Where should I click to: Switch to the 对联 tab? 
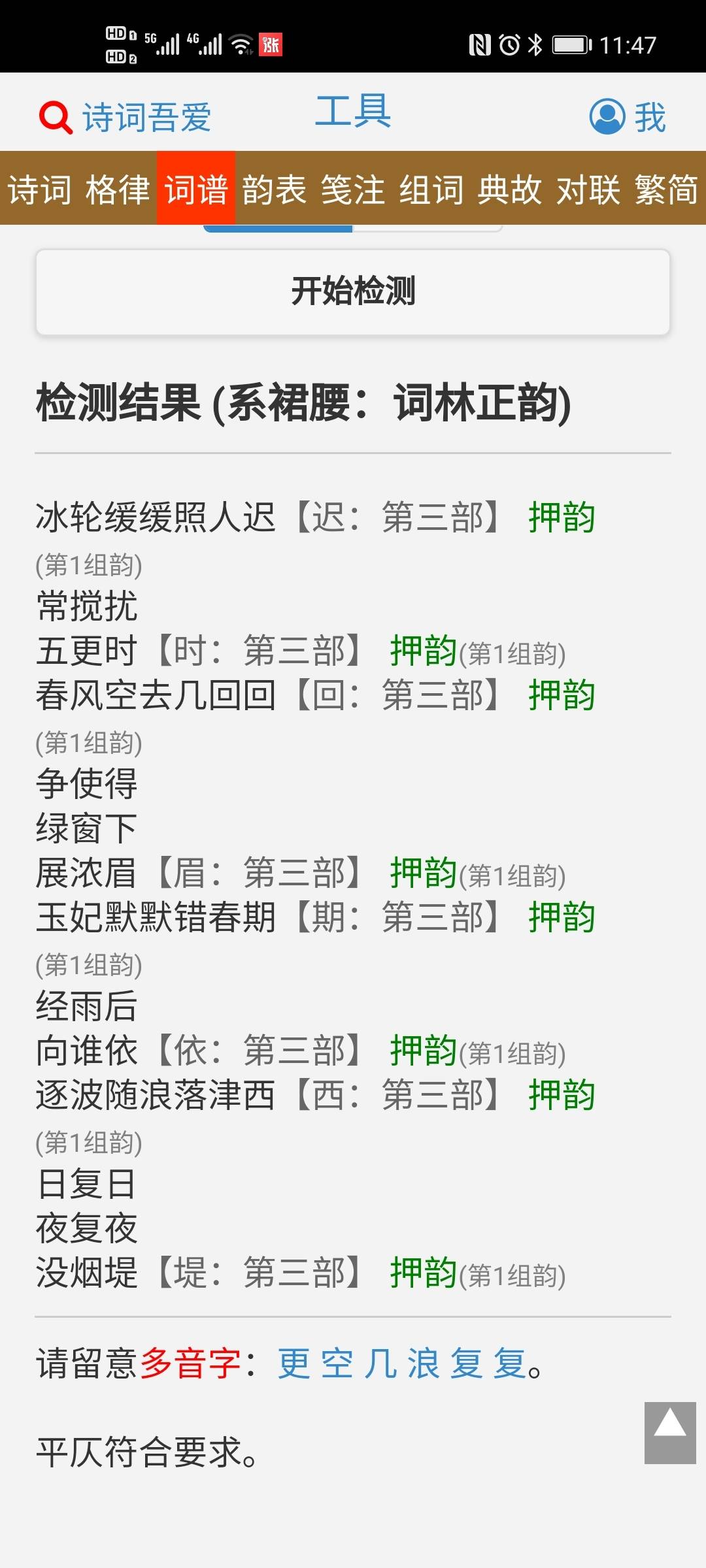(x=588, y=189)
